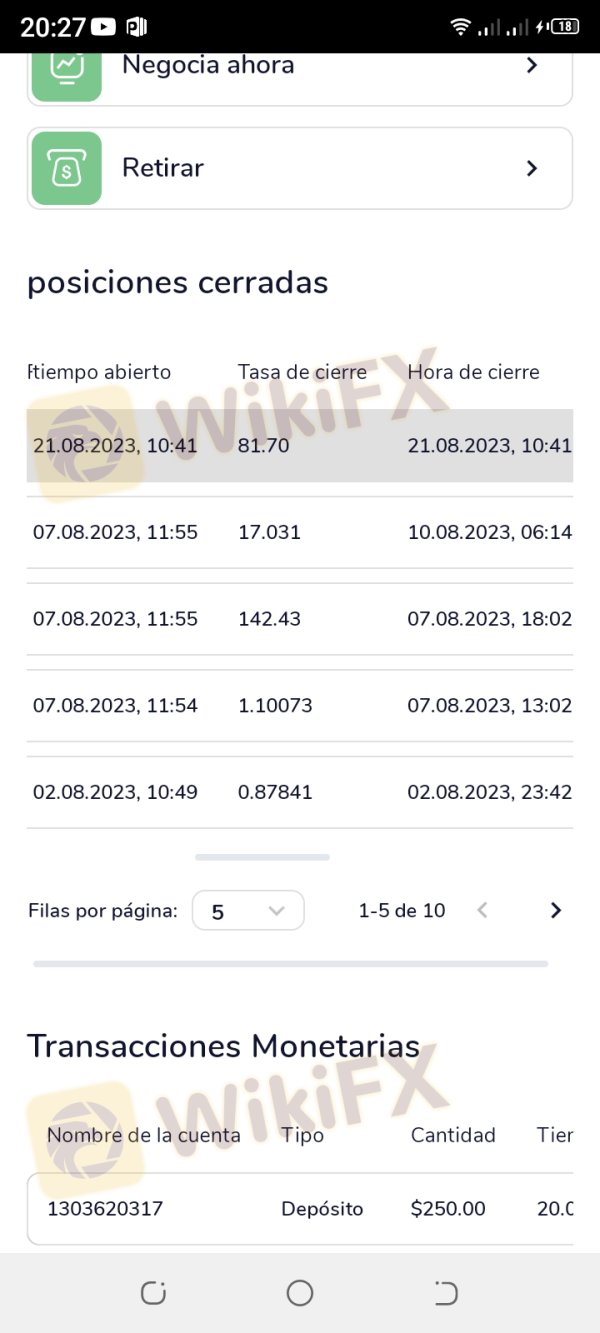Select the closed position with rate 17.031

tap(300, 533)
